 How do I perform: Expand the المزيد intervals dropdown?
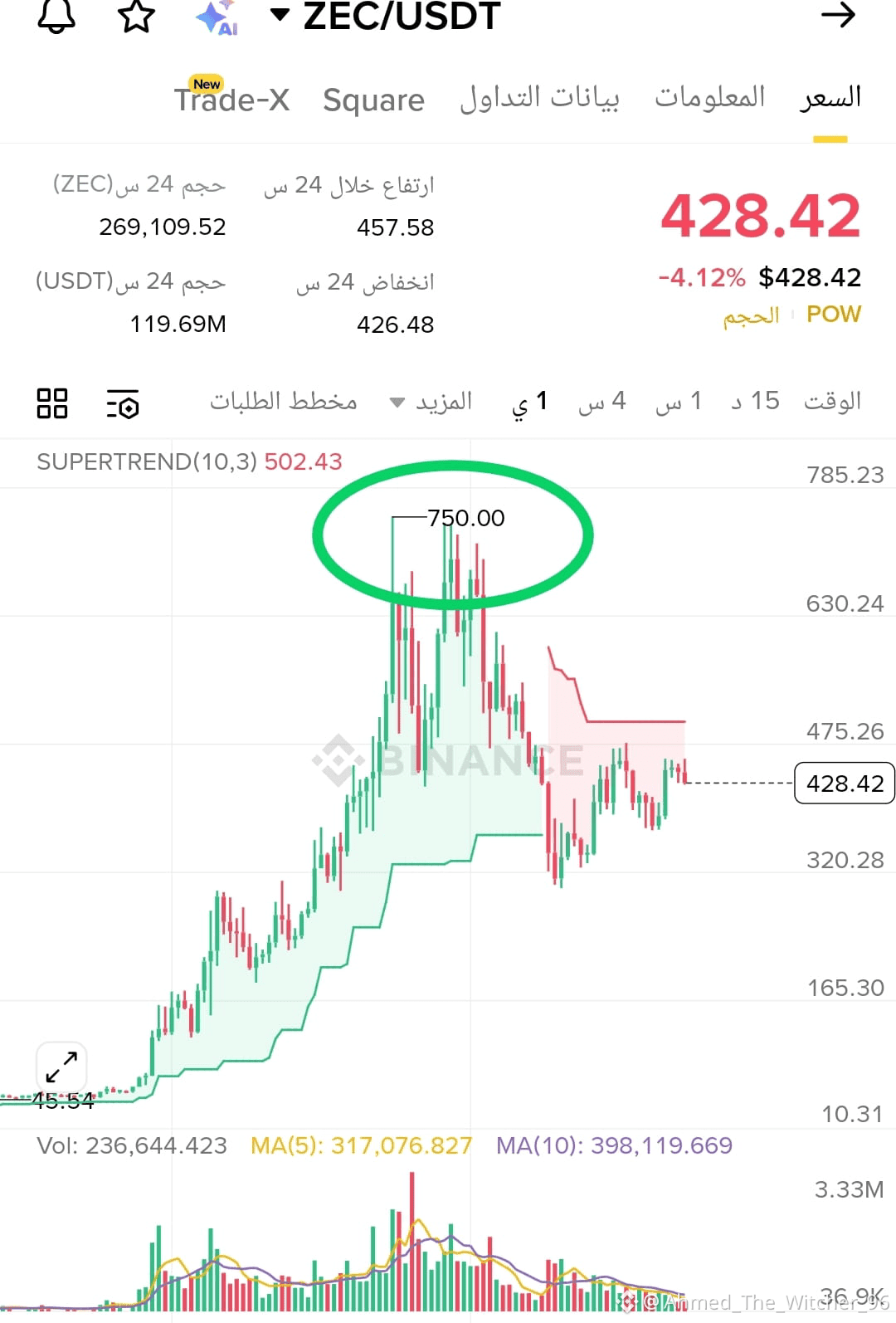point(431,402)
